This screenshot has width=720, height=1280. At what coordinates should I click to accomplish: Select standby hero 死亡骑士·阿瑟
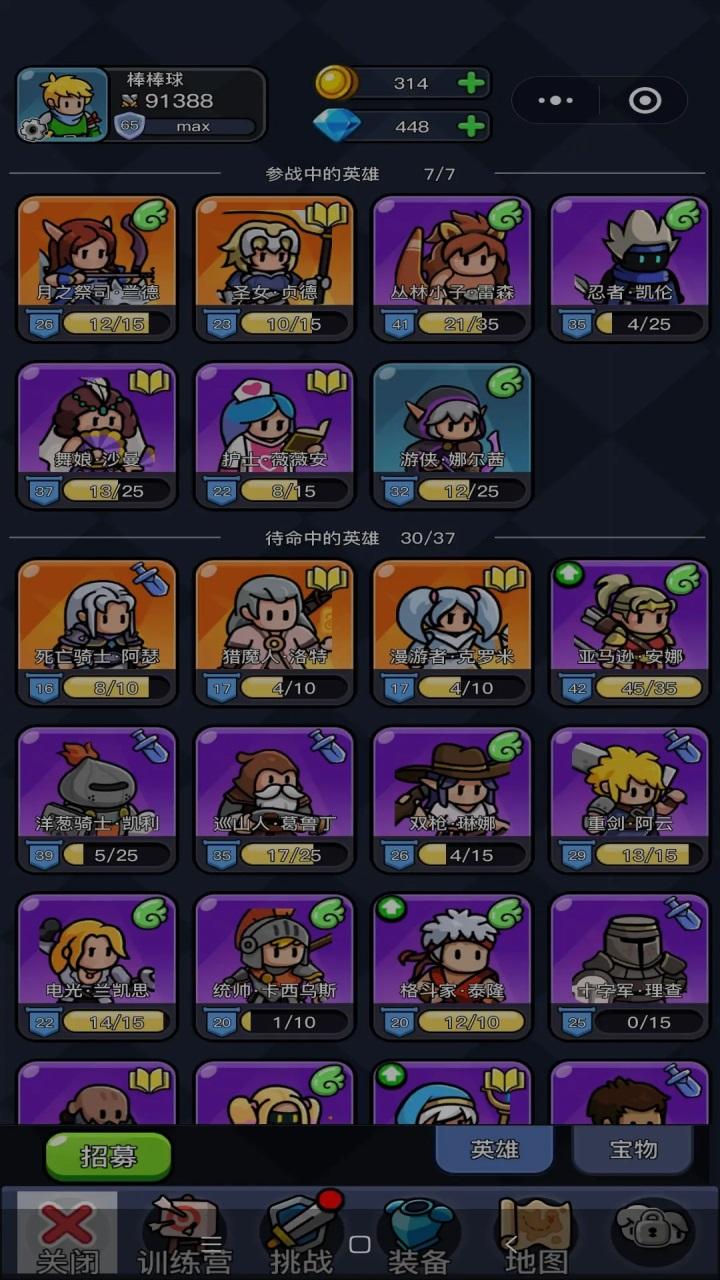click(97, 631)
